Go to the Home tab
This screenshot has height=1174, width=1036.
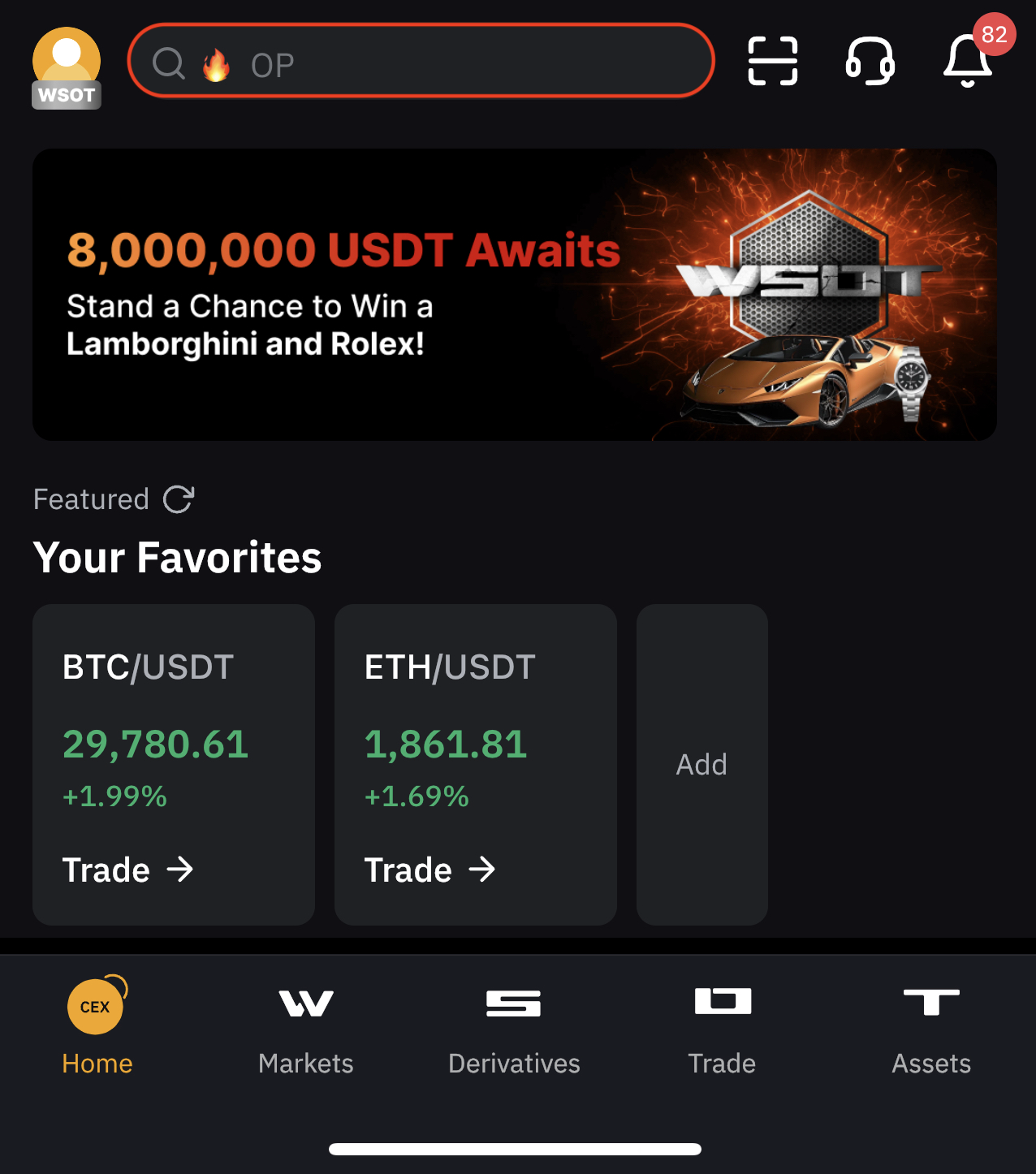97,1026
